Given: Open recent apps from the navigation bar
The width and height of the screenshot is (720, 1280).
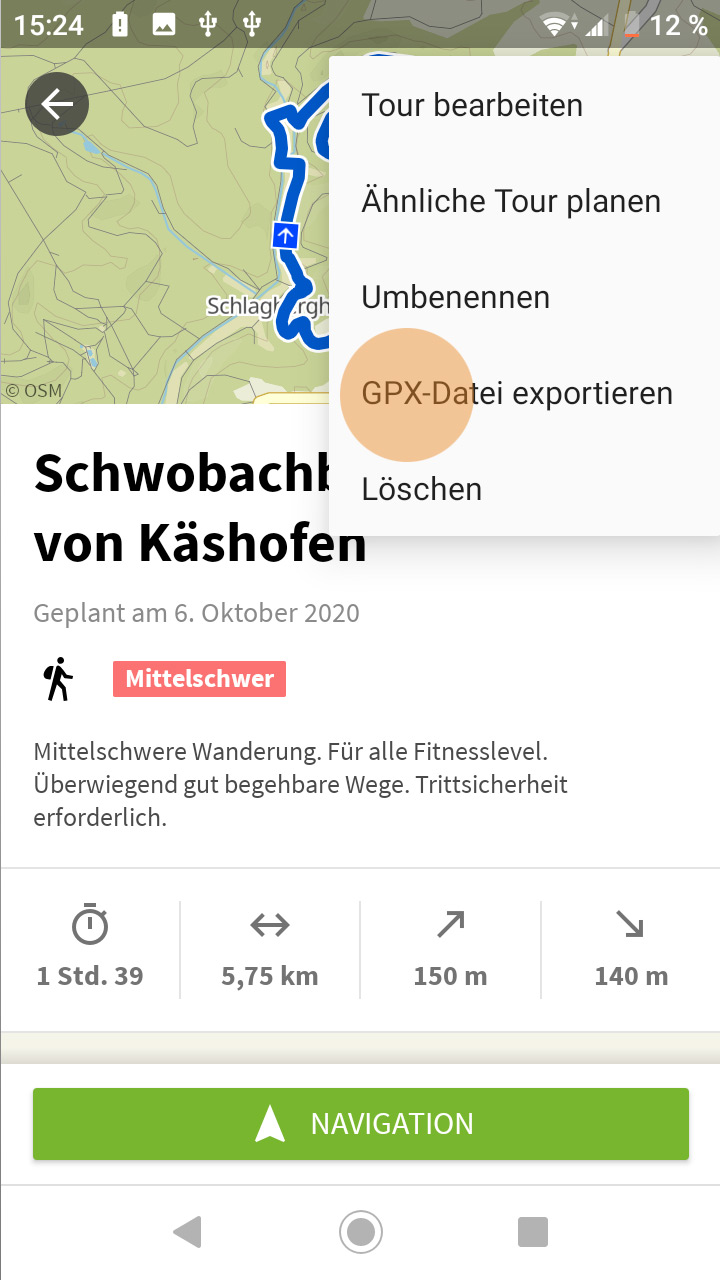Looking at the screenshot, I should 533,1232.
